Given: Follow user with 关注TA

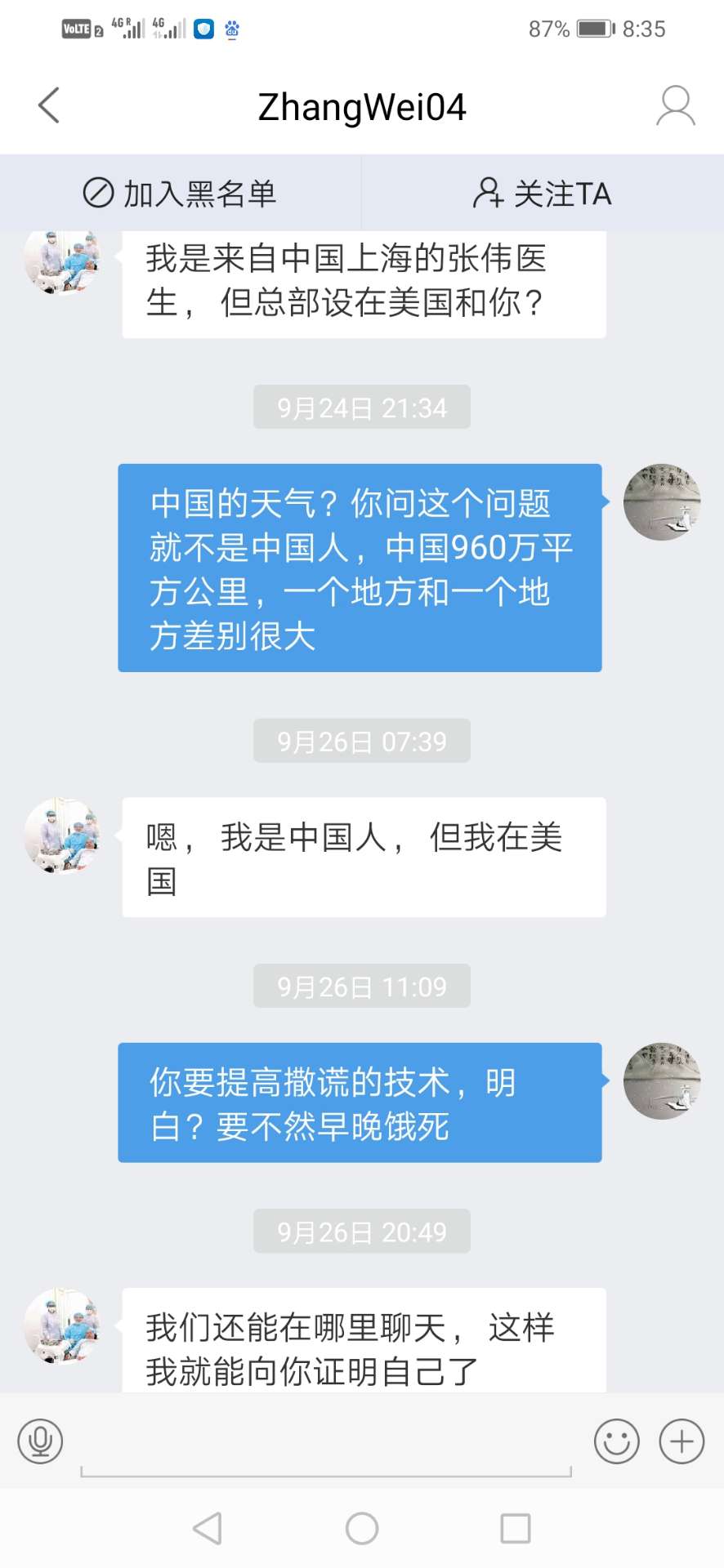Looking at the screenshot, I should [x=543, y=194].
